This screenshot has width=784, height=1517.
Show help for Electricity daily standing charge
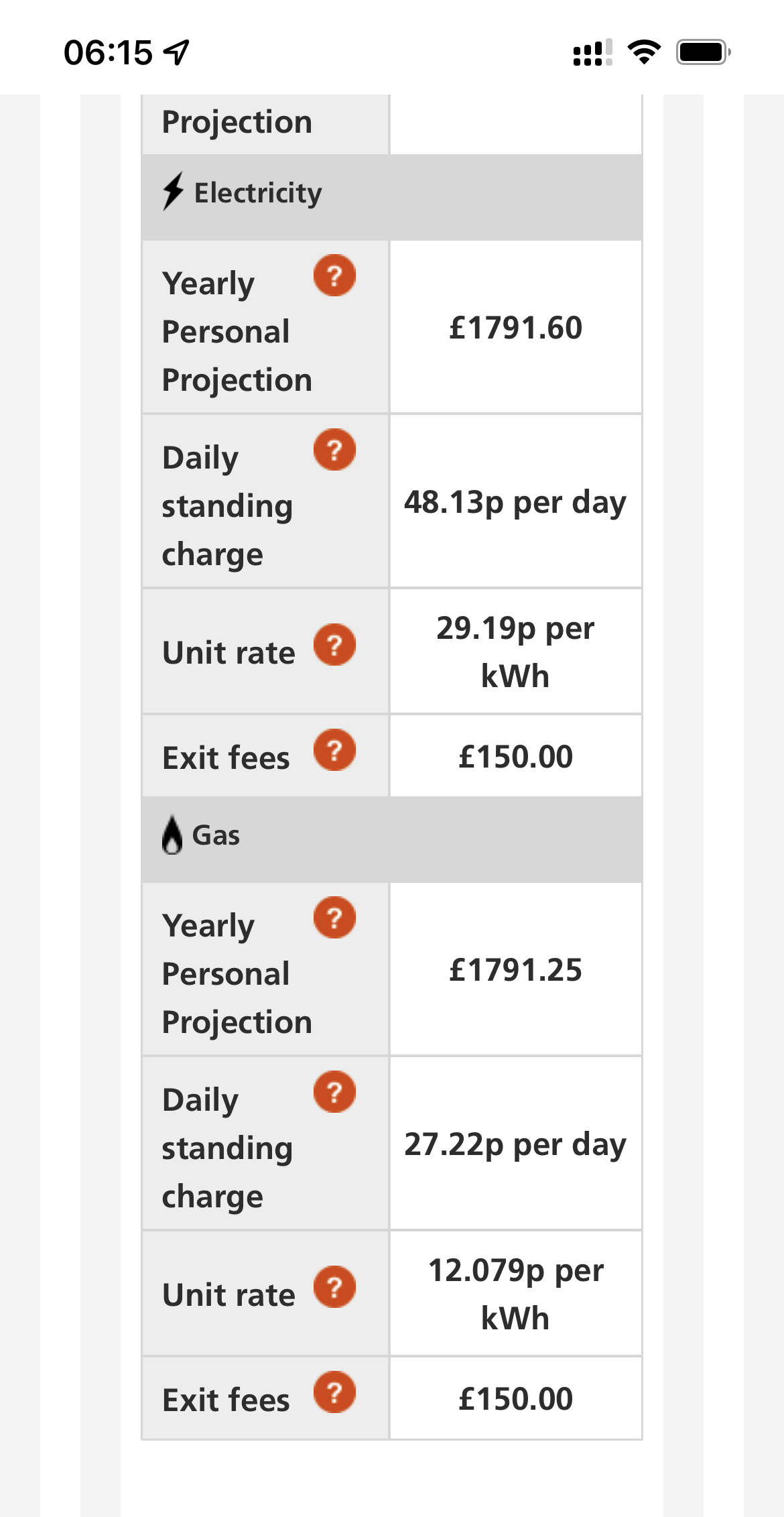coord(334,450)
